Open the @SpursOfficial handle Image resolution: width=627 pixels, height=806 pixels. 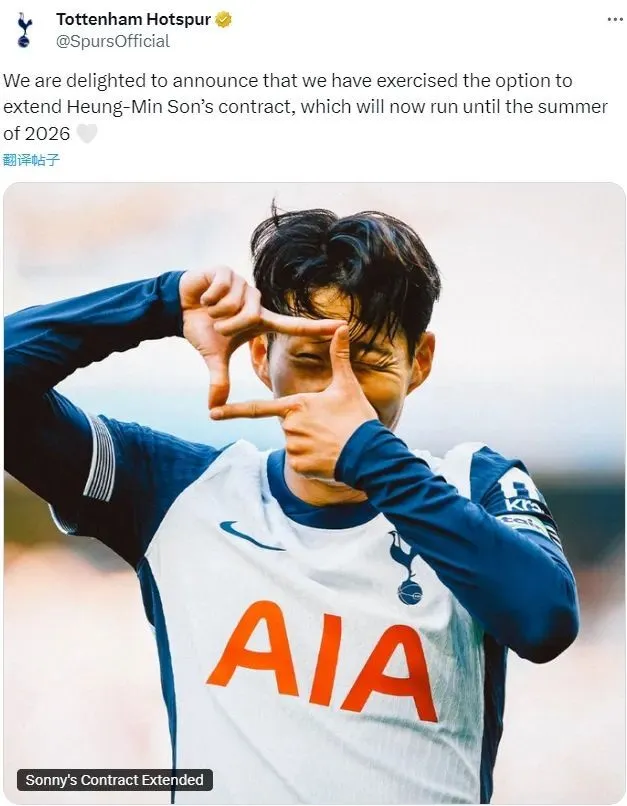coord(112,41)
